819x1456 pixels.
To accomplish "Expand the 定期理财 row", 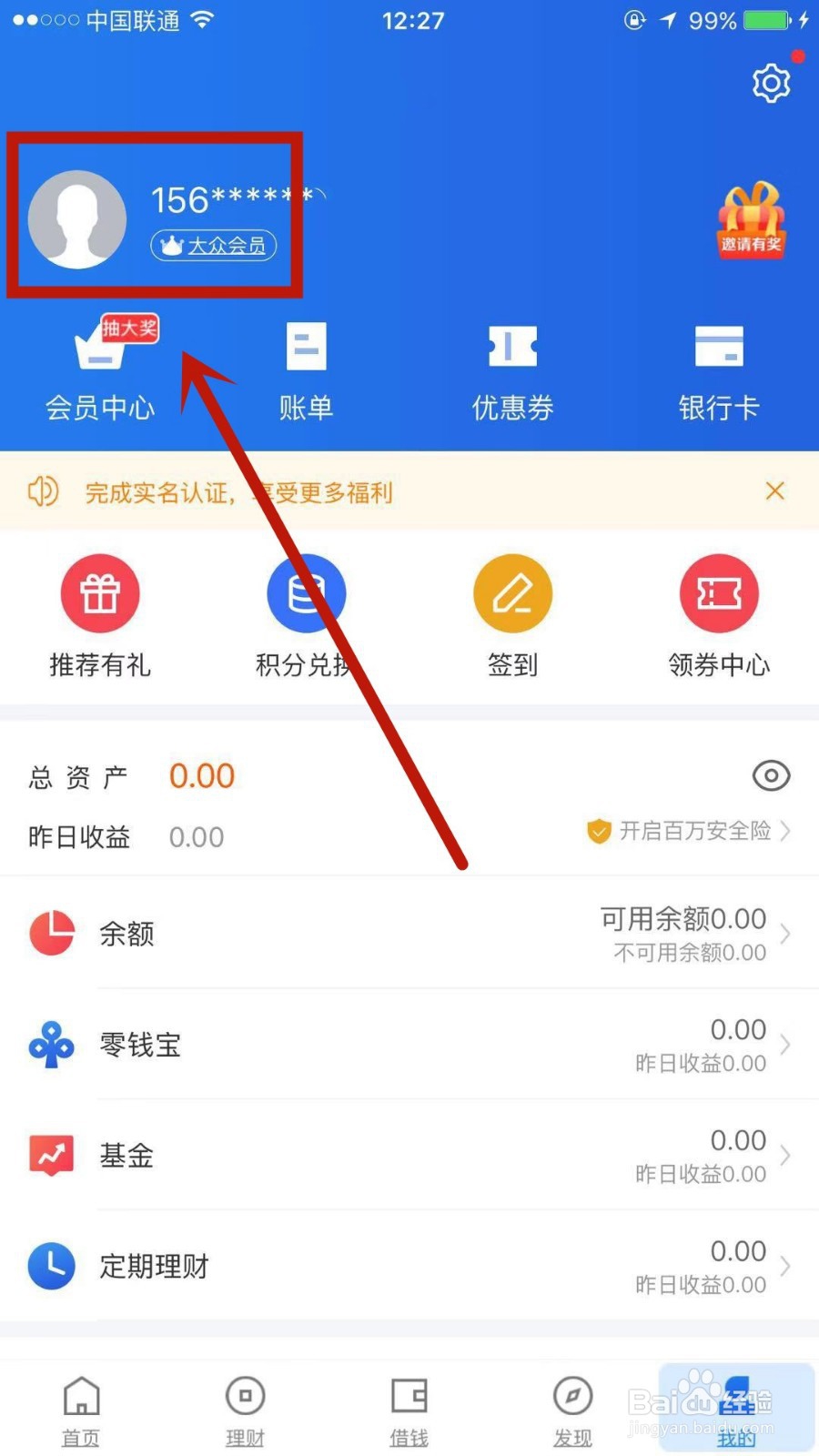I will 409,1266.
